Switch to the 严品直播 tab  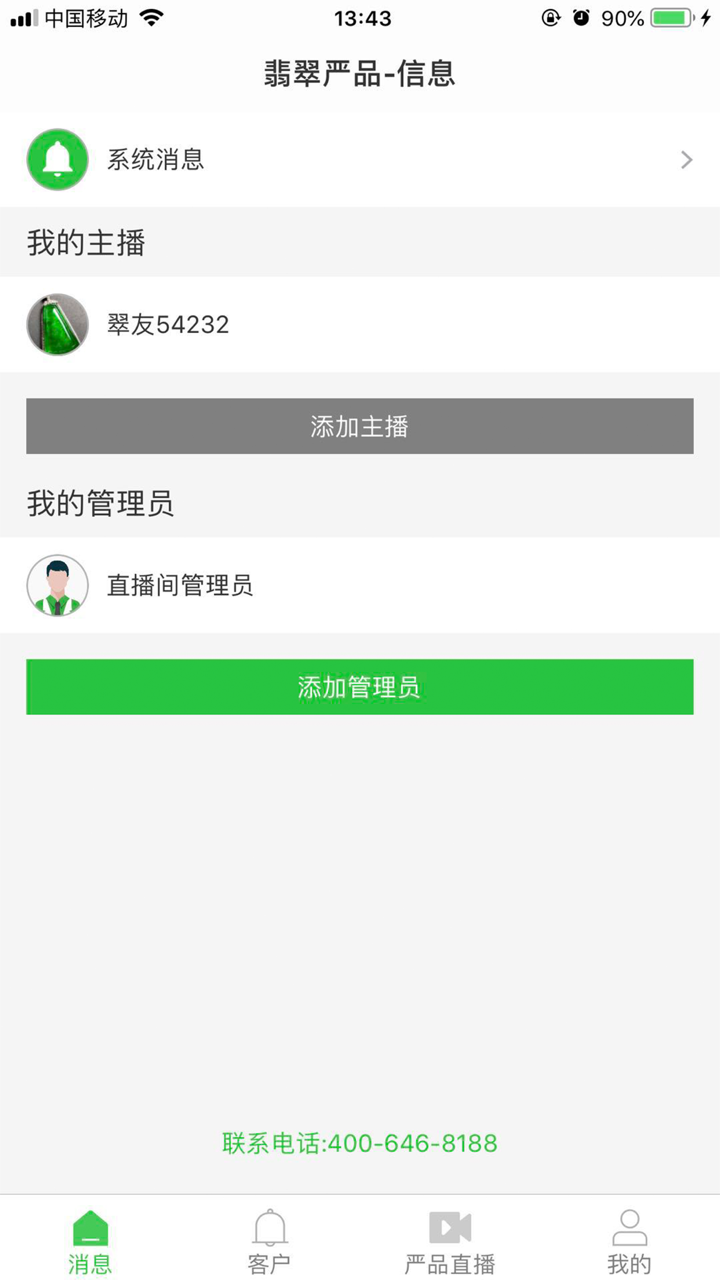coord(449,1240)
